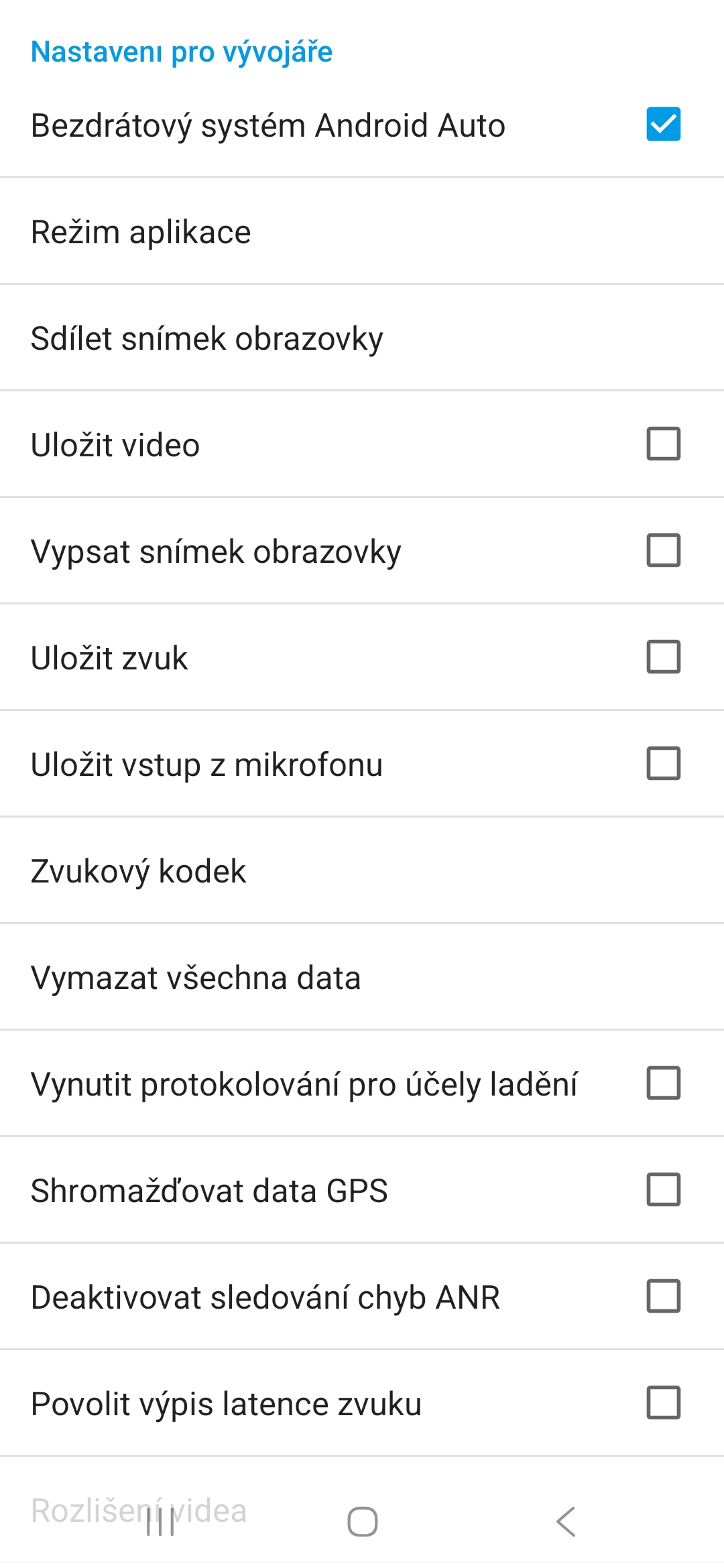The image size is (724, 1568).
Task: Check Vynutit protokolování pro účely ladění
Action: pyautogui.click(x=663, y=1083)
